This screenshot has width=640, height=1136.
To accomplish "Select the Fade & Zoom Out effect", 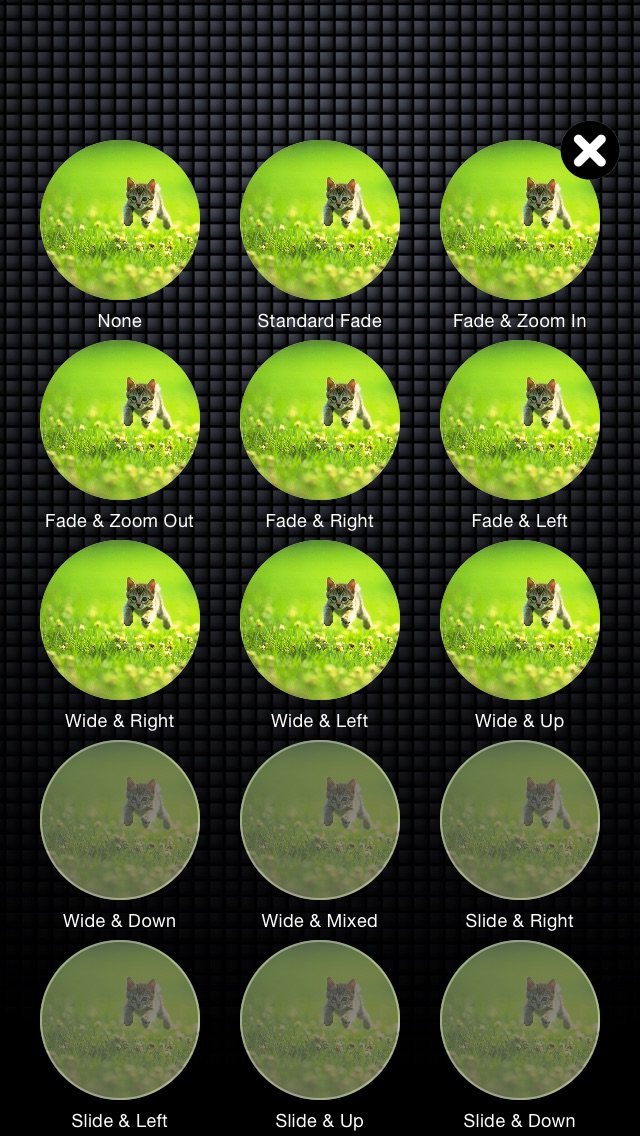I will pyautogui.click(x=120, y=420).
